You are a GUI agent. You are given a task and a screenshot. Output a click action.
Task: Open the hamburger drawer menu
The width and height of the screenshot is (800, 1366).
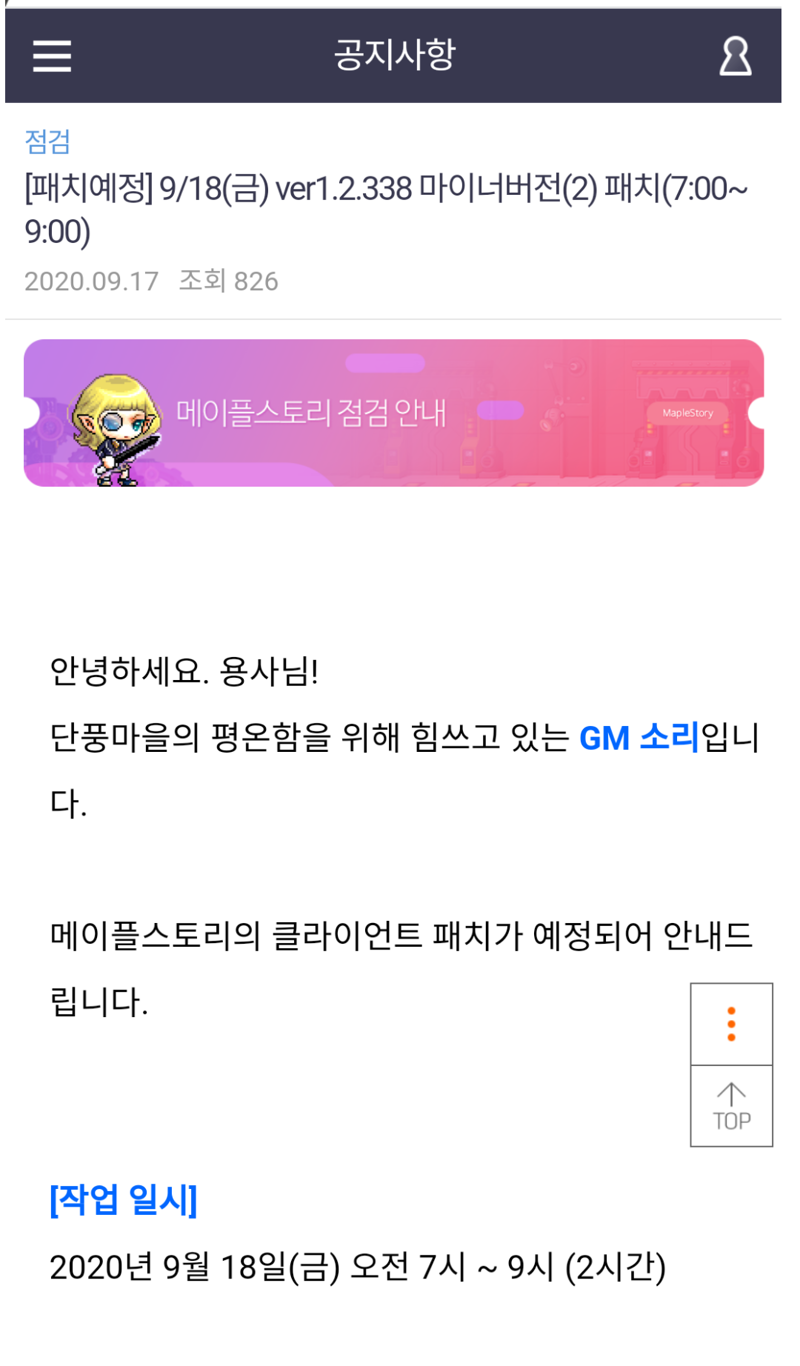point(52,56)
